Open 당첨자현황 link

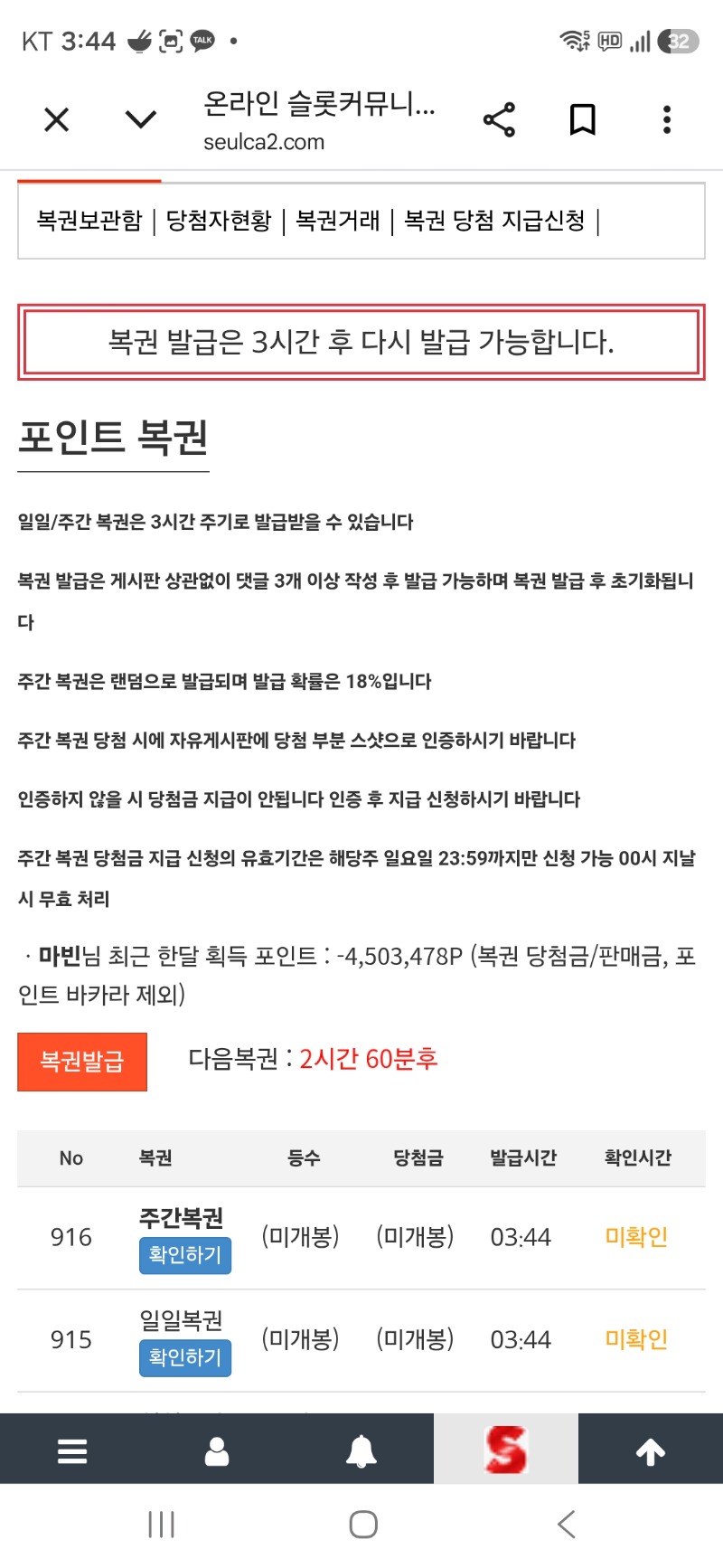(219, 221)
